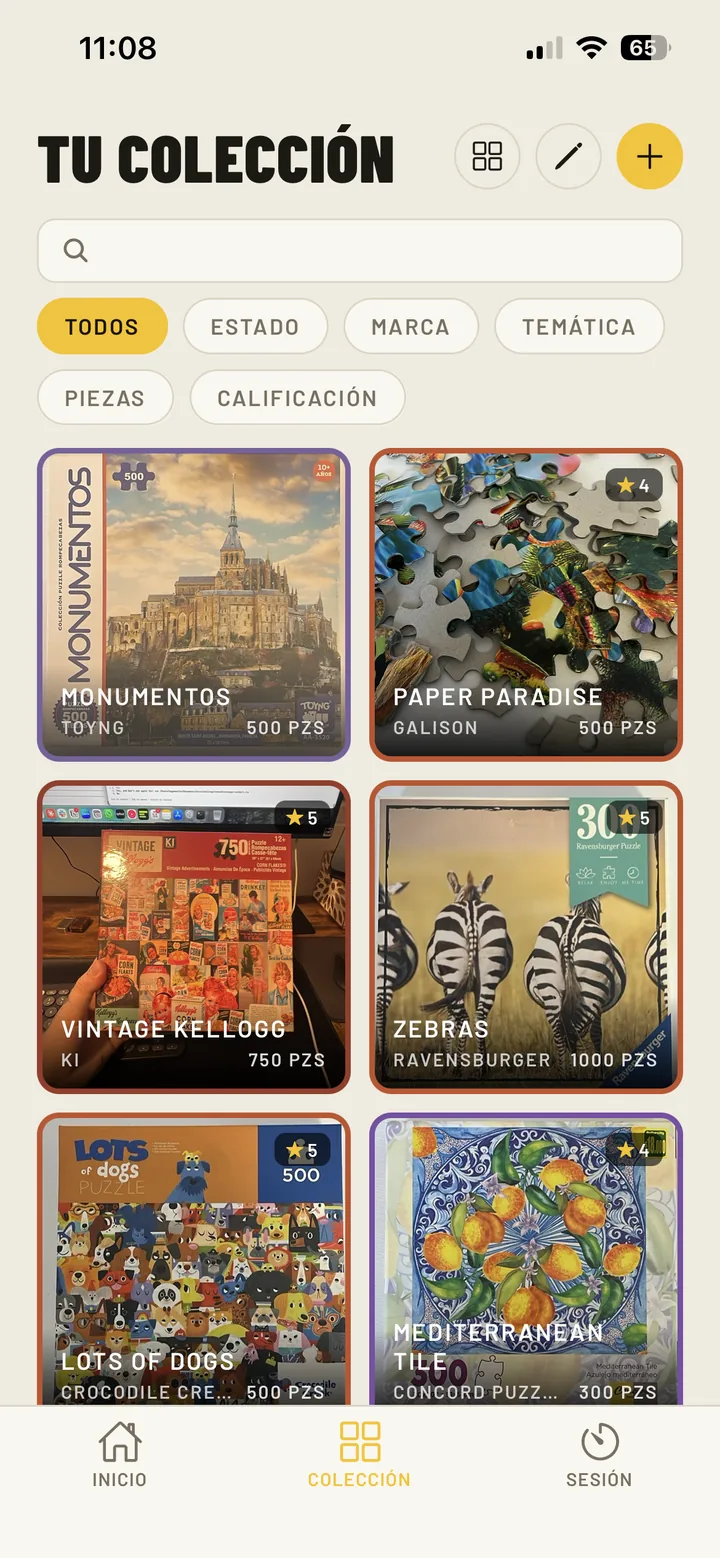
Task: Tap the yellow plus icon to add puzzle
Action: tap(649, 156)
